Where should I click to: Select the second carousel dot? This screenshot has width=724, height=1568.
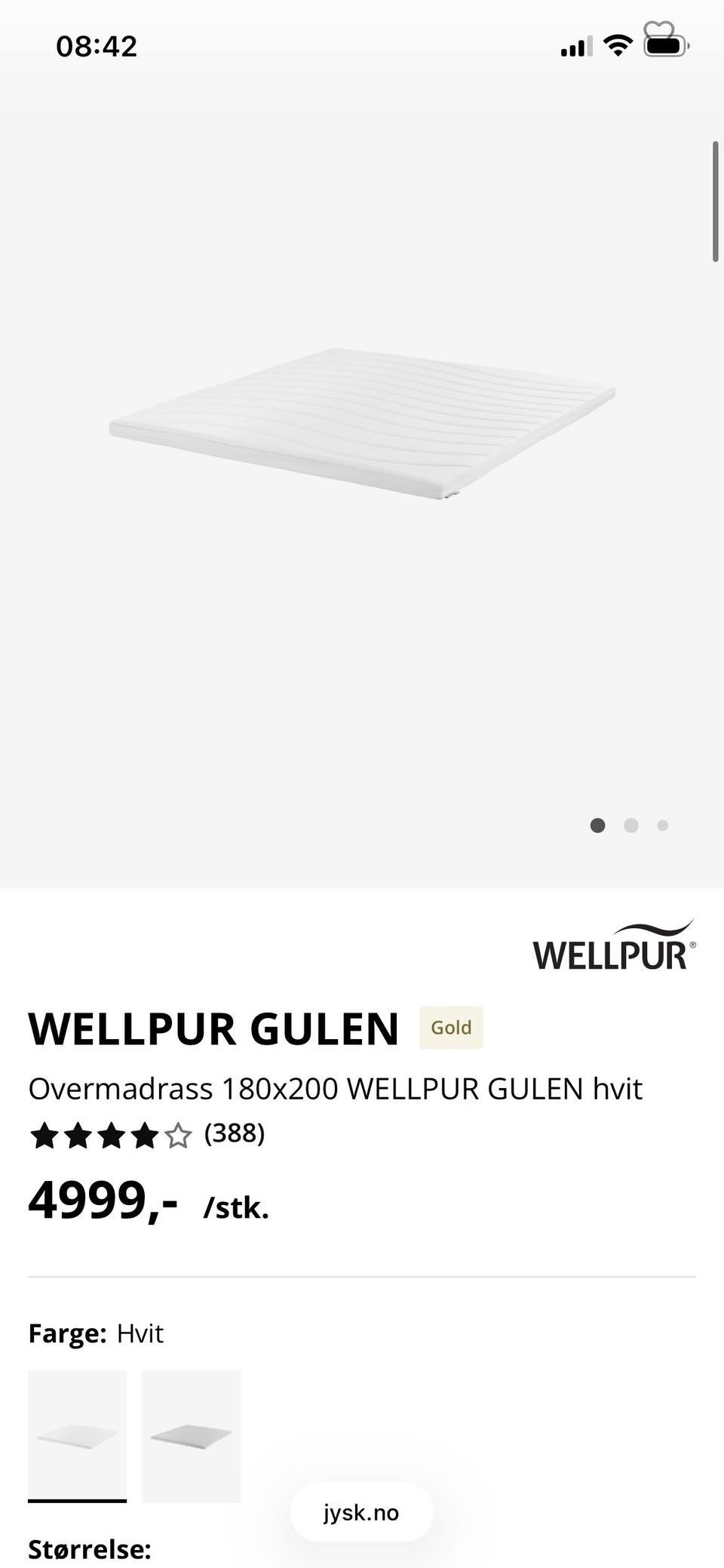tap(630, 826)
